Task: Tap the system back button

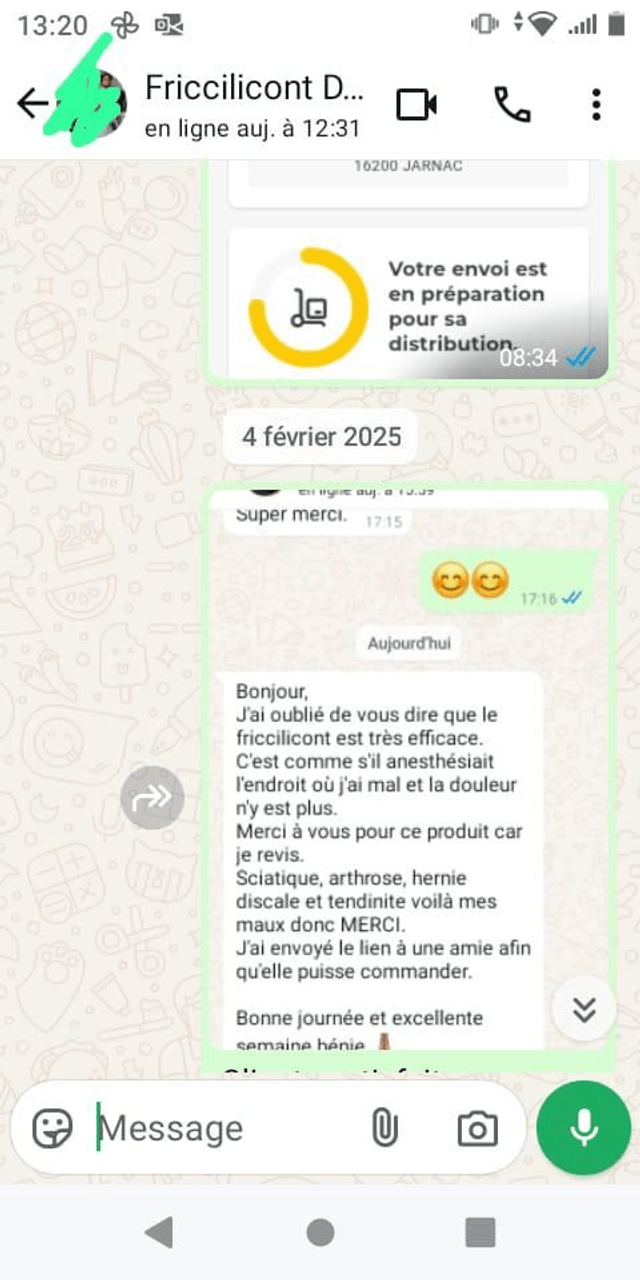Action: [x=159, y=1232]
